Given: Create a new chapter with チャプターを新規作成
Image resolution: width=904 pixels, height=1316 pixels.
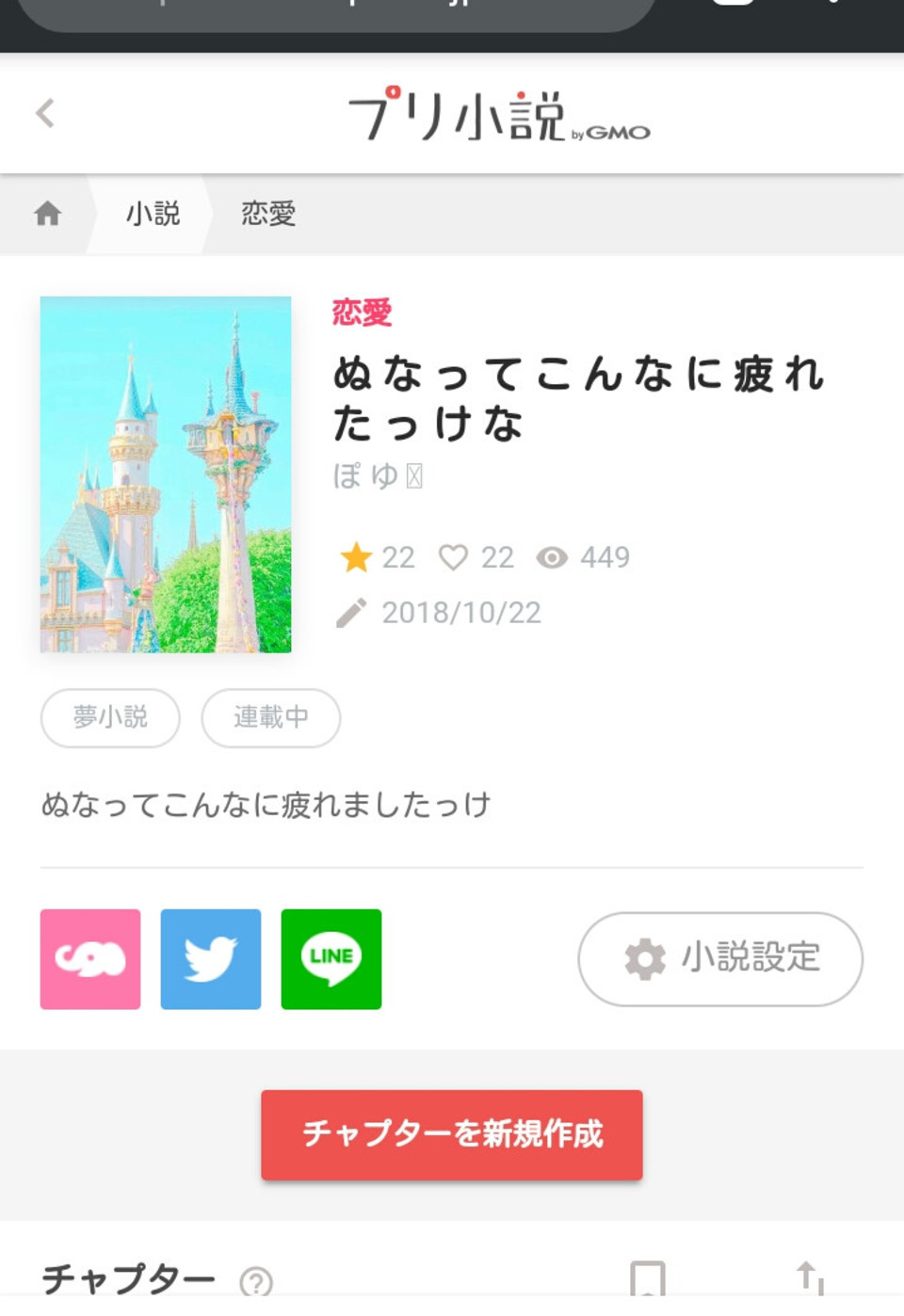Looking at the screenshot, I should point(452,1134).
